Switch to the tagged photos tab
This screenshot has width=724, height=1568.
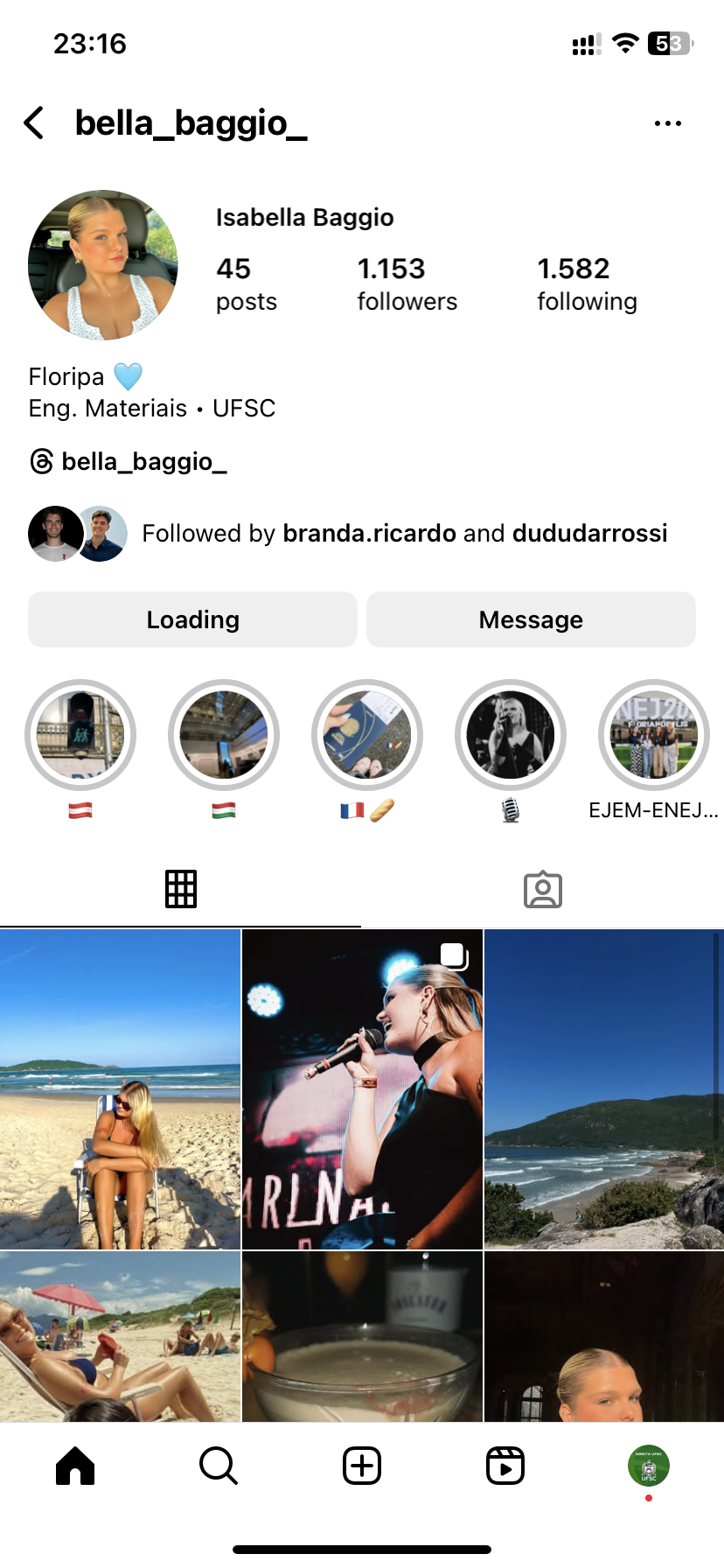(x=542, y=889)
